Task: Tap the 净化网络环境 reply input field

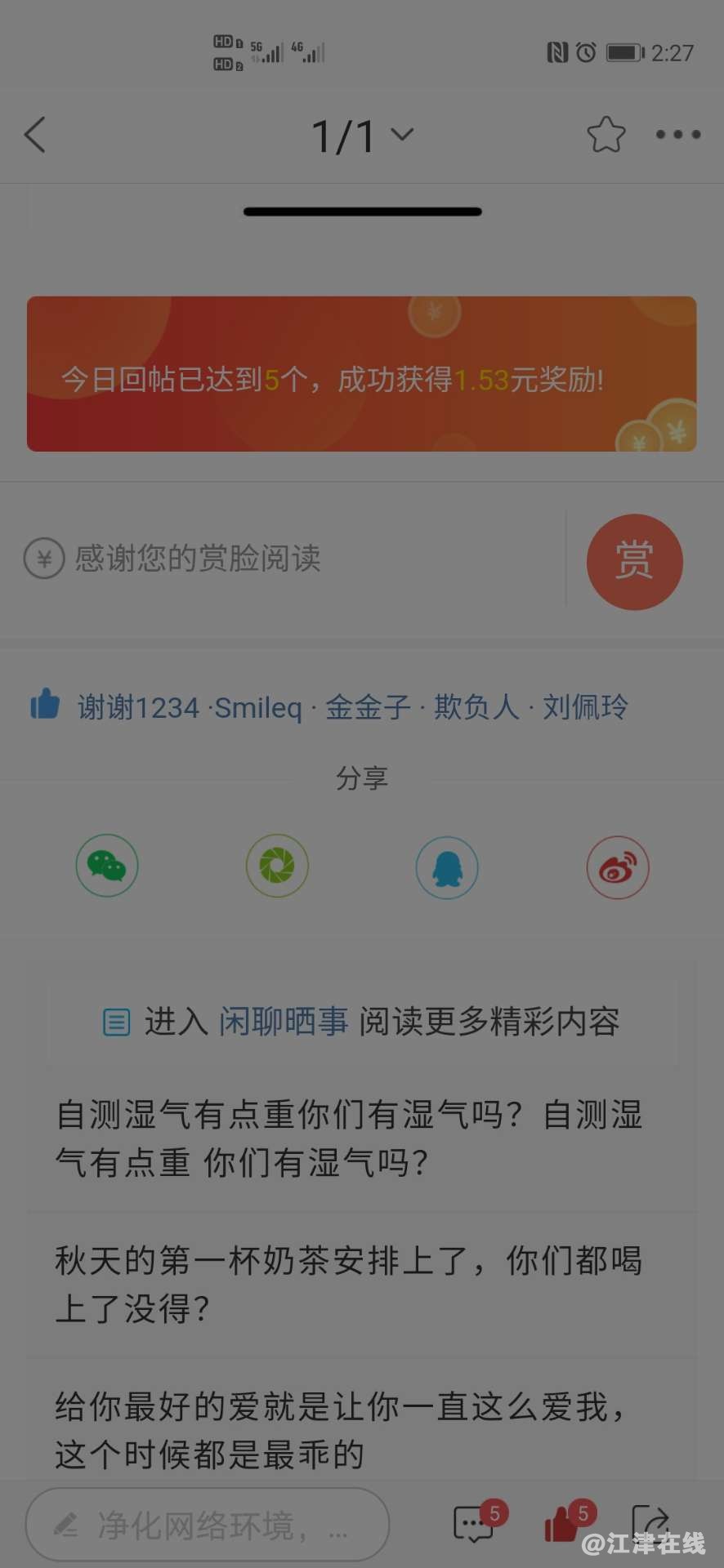Action: tap(207, 1525)
